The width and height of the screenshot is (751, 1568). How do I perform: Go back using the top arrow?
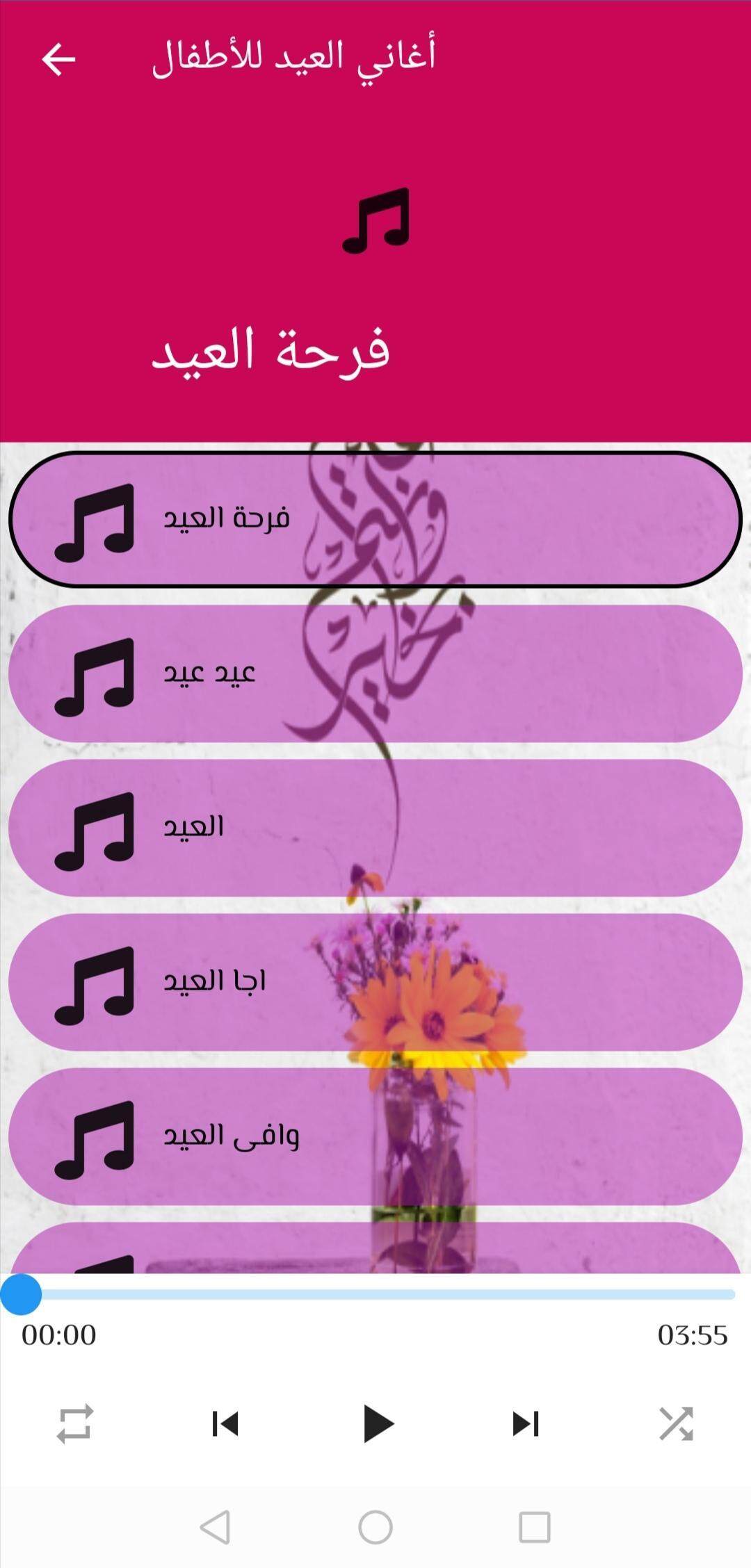pyautogui.click(x=58, y=59)
